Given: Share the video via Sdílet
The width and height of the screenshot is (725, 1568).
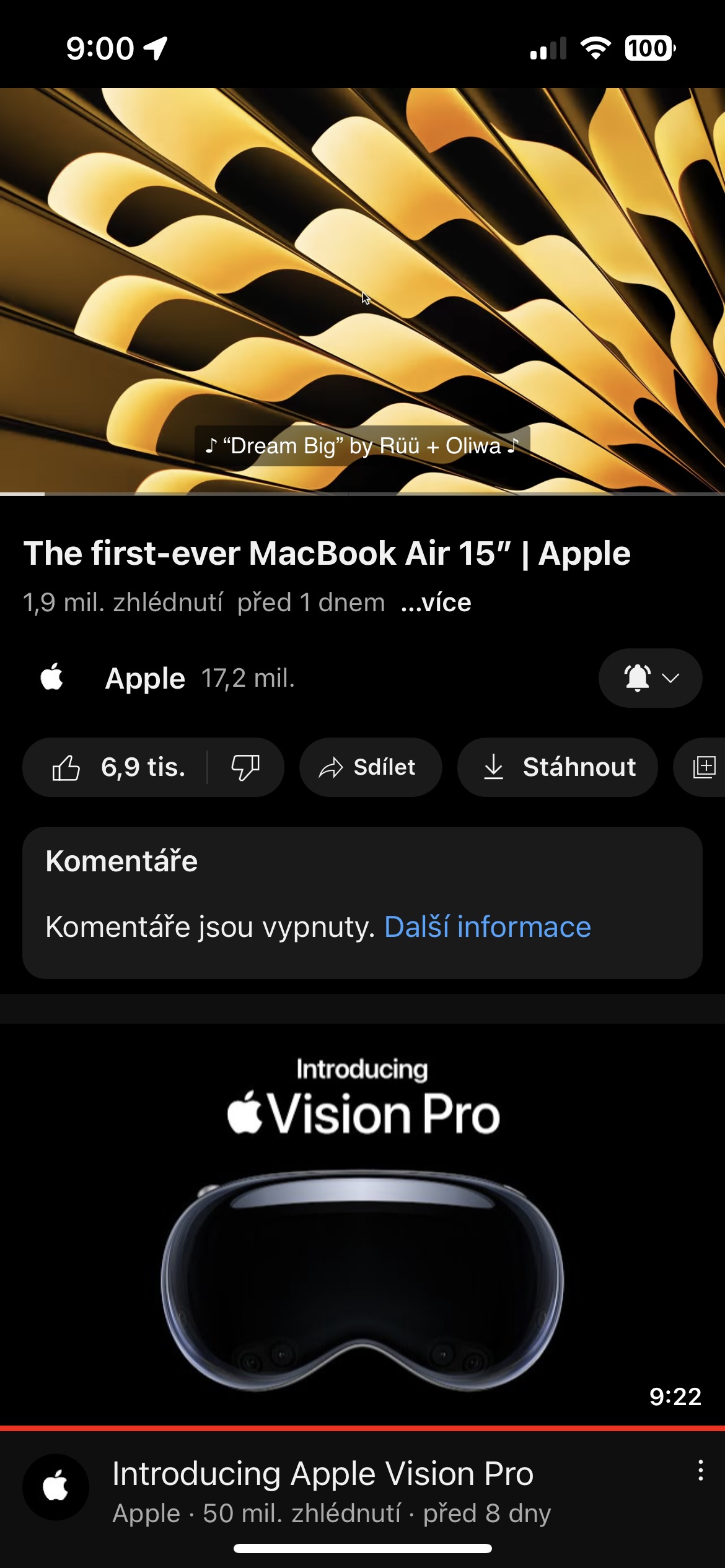Looking at the screenshot, I should [x=370, y=767].
